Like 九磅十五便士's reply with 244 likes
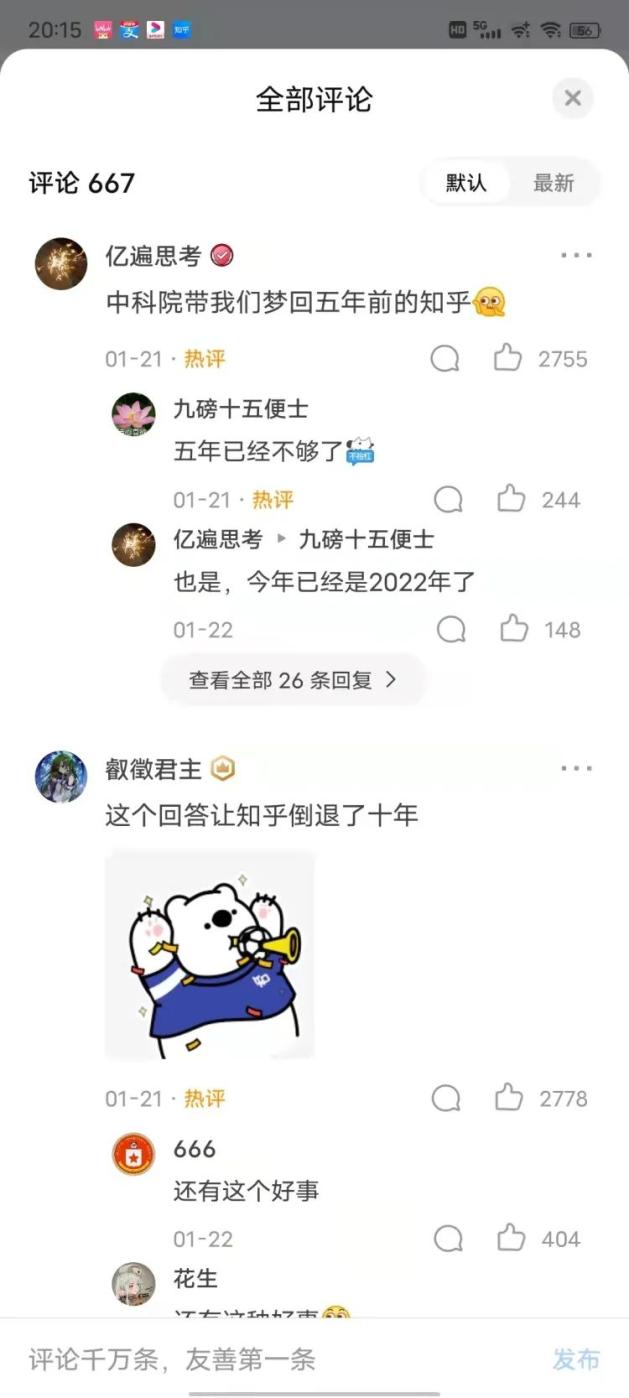629x1398 pixels. tap(511, 499)
